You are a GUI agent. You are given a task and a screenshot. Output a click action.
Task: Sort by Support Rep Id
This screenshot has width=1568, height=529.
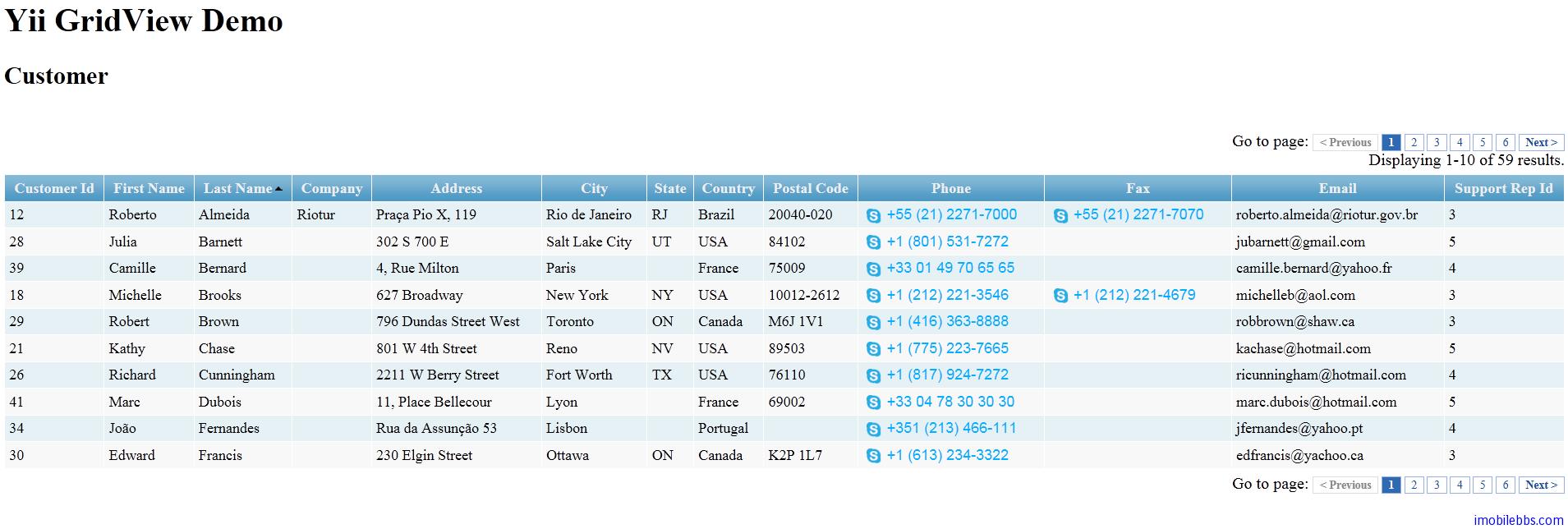[1503, 189]
